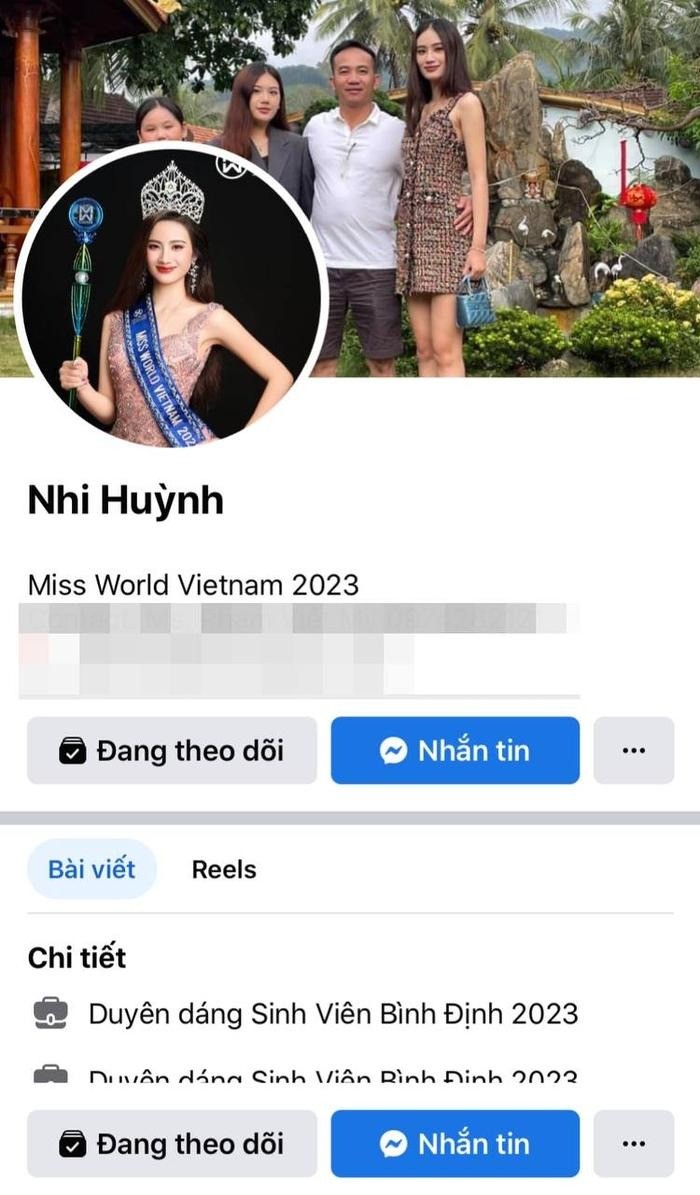The image size is (700, 1195).
Task: Open Nhi Huỳnh's profile picture
Action: pos(172,297)
